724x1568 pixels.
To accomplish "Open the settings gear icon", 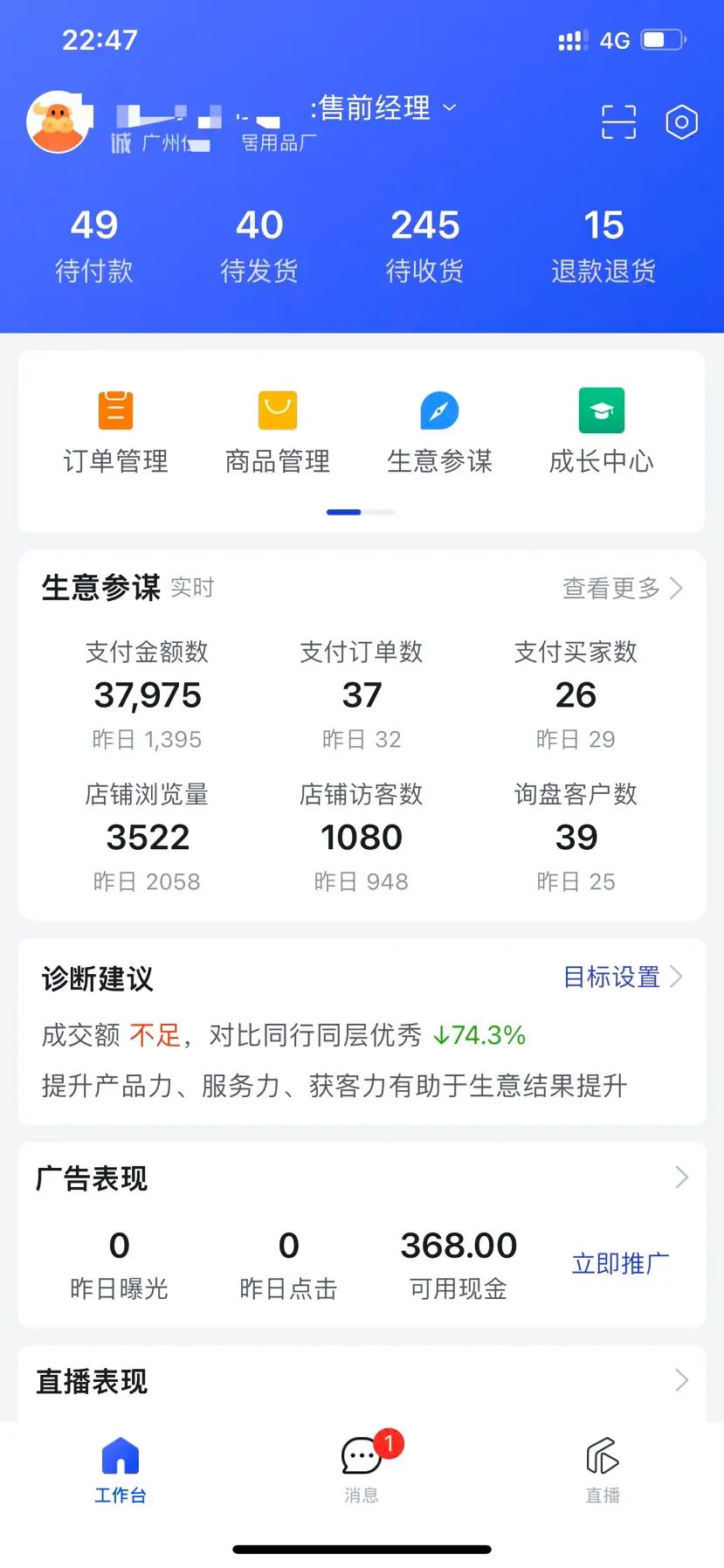I will [680, 122].
